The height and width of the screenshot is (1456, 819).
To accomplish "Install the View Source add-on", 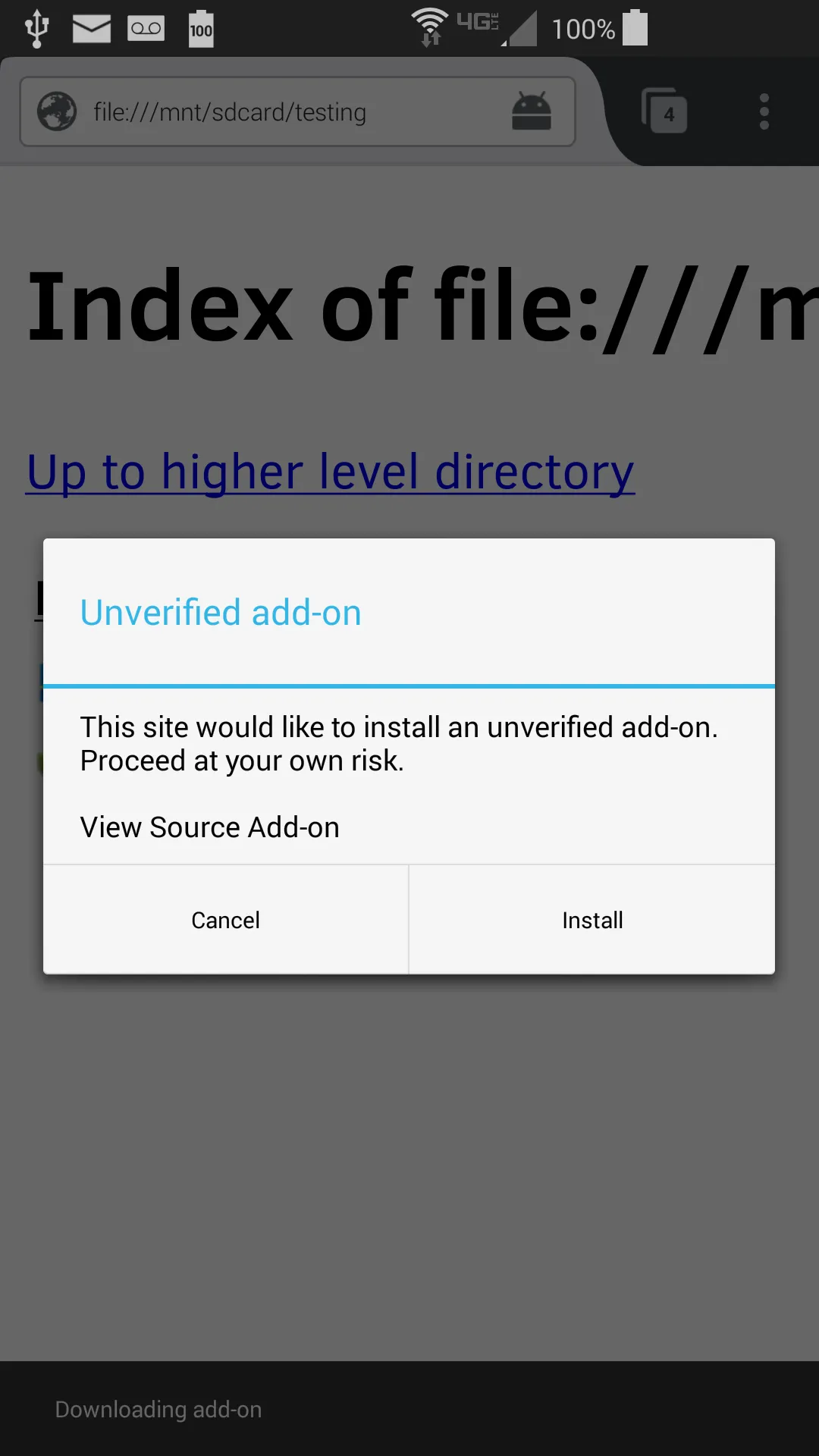I will tap(591, 920).
